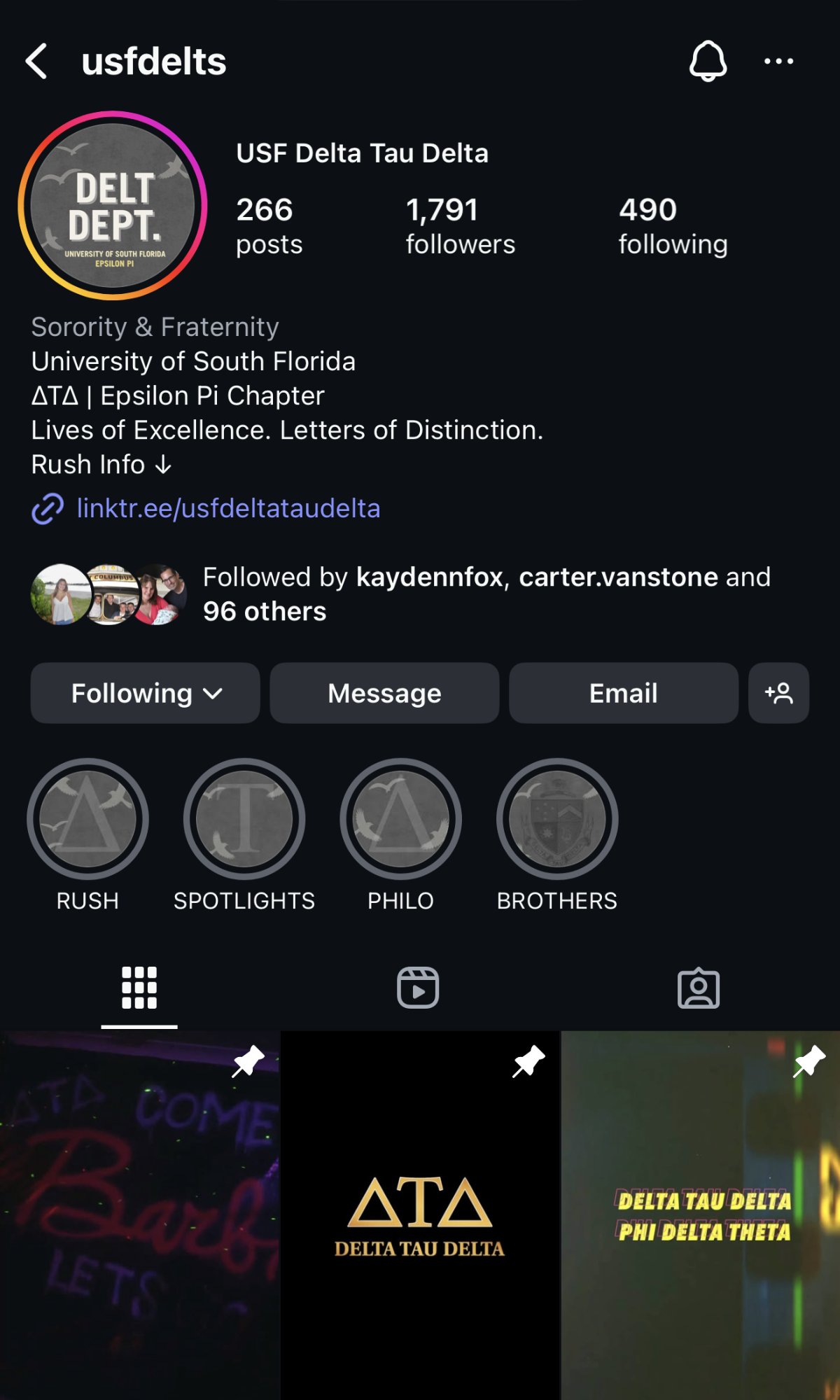
Task: Open the pinned gold Delta Tau Delta logo post
Action: (x=420, y=1214)
